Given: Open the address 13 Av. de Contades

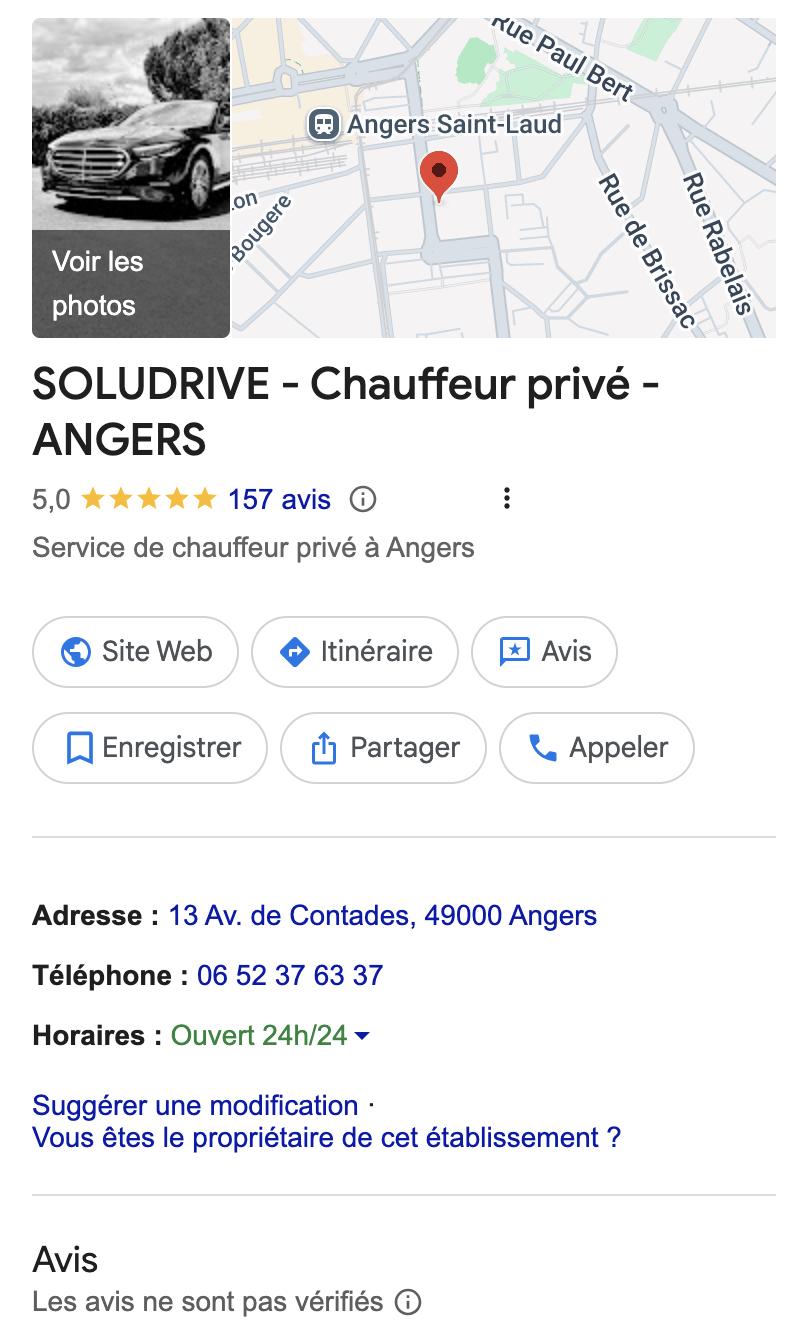Looking at the screenshot, I should 382,915.
